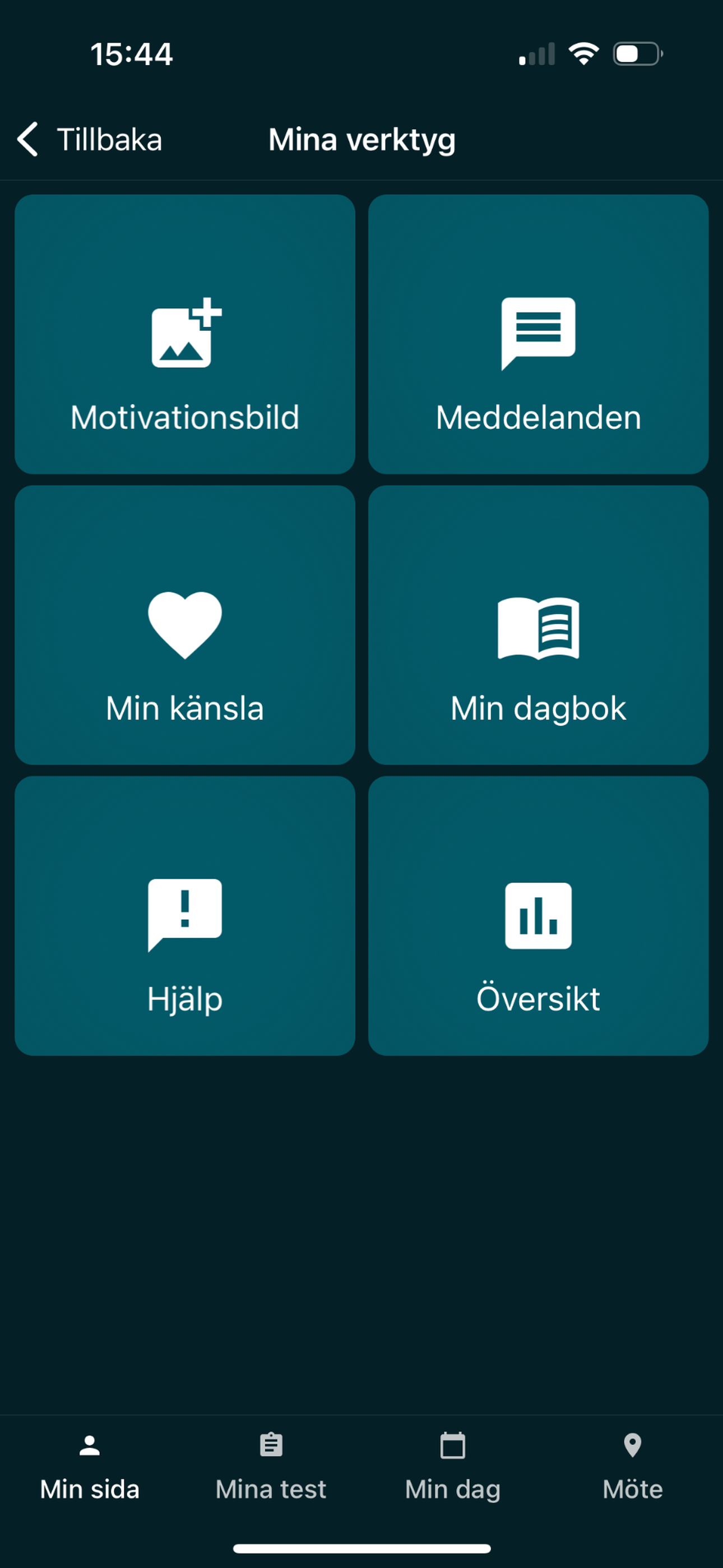This screenshot has width=723, height=1568.
Task: Open the Motivationsbild tile
Action: pos(184,334)
